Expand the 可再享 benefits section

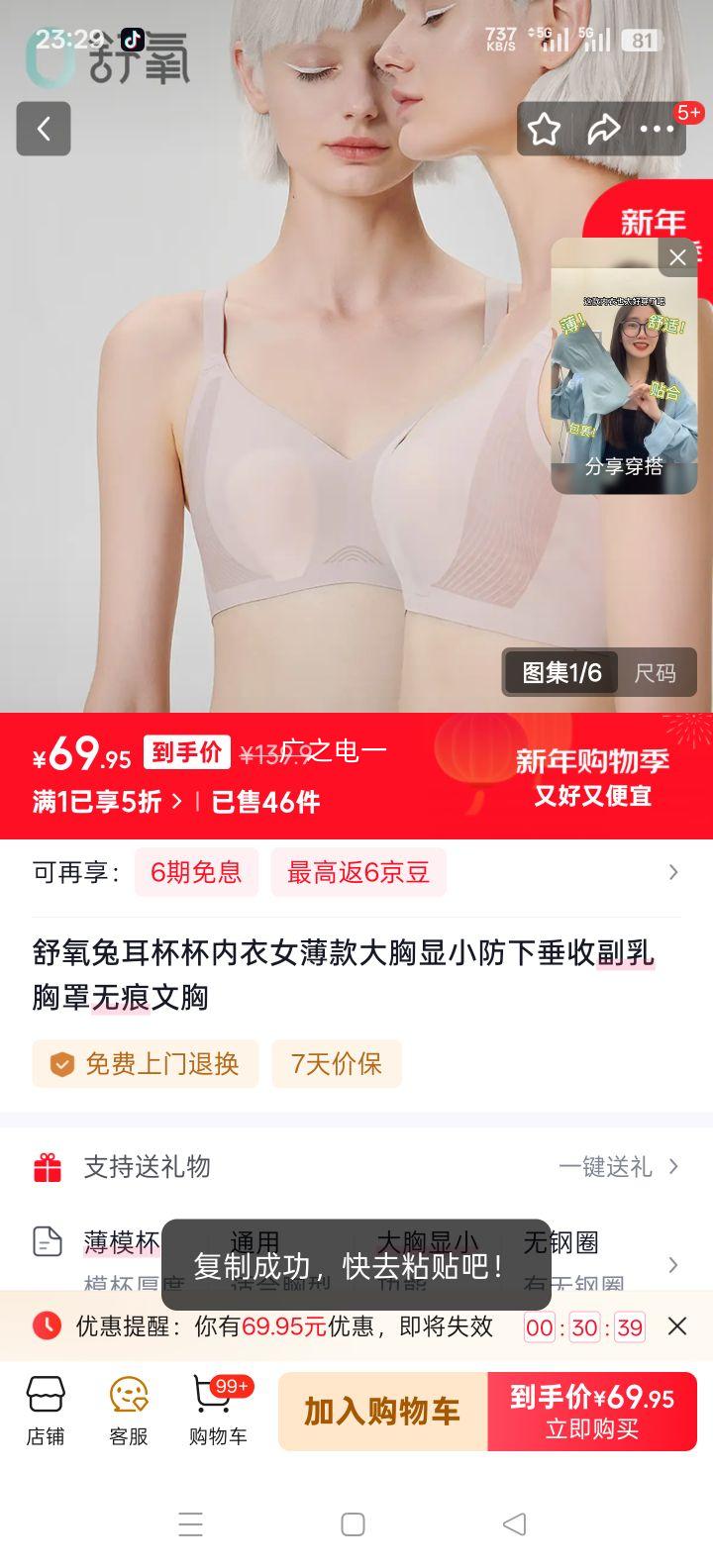(x=674, y=872)
